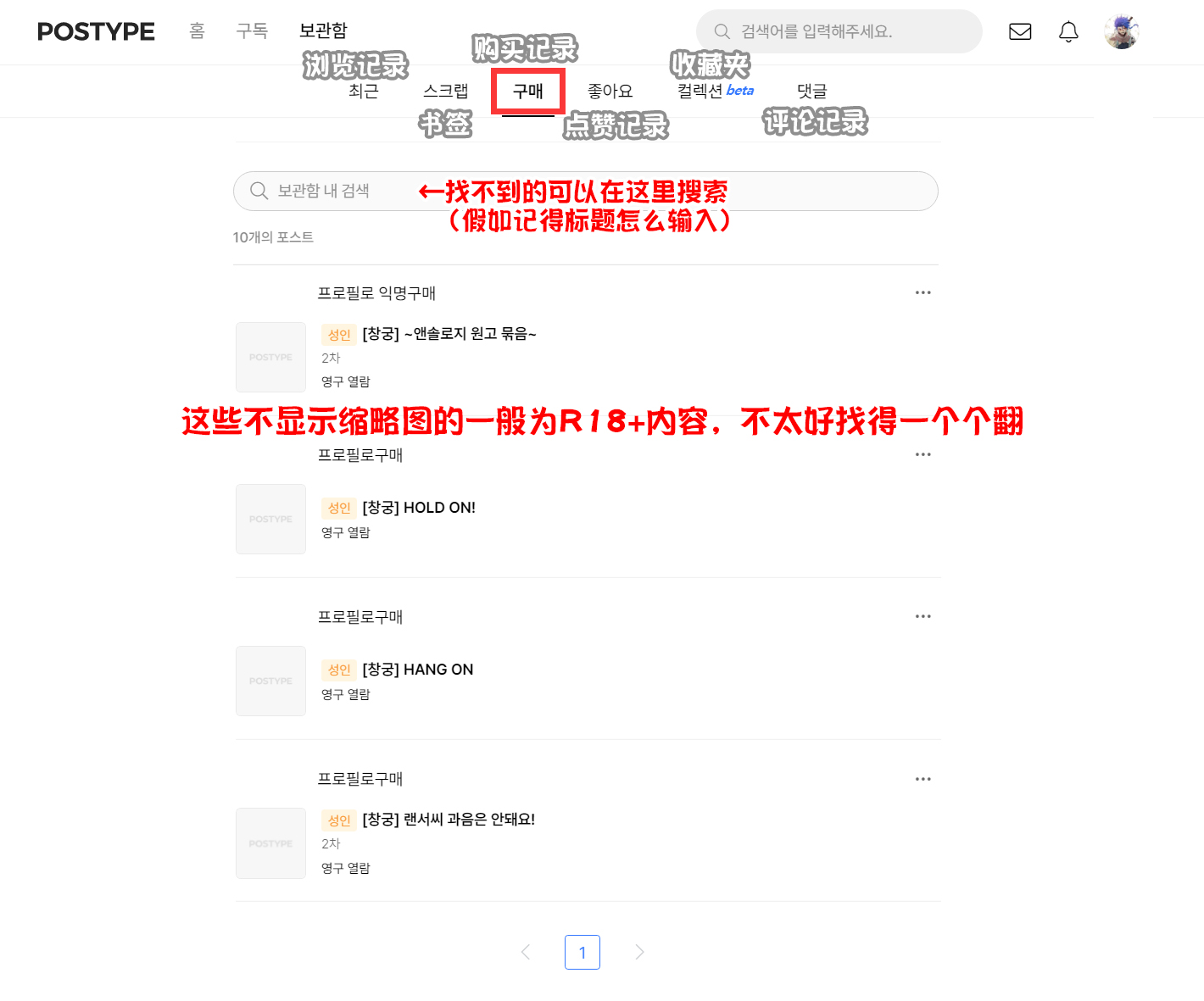
Task: Open the post [창궁] HOLD ON!
Action: pyautogui.click(x=419, y=508)
